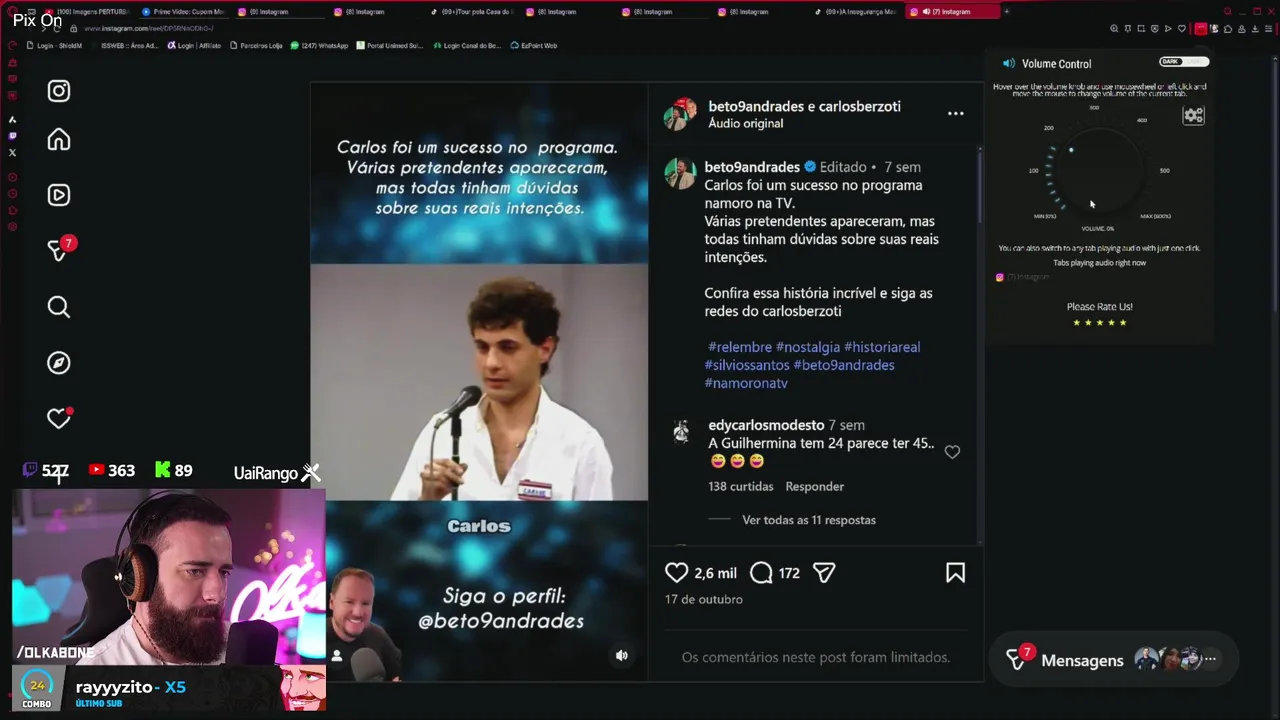Open direct messages in the sidebar
The width and height of the screenshot is (1280, 720).
(59, 250)
